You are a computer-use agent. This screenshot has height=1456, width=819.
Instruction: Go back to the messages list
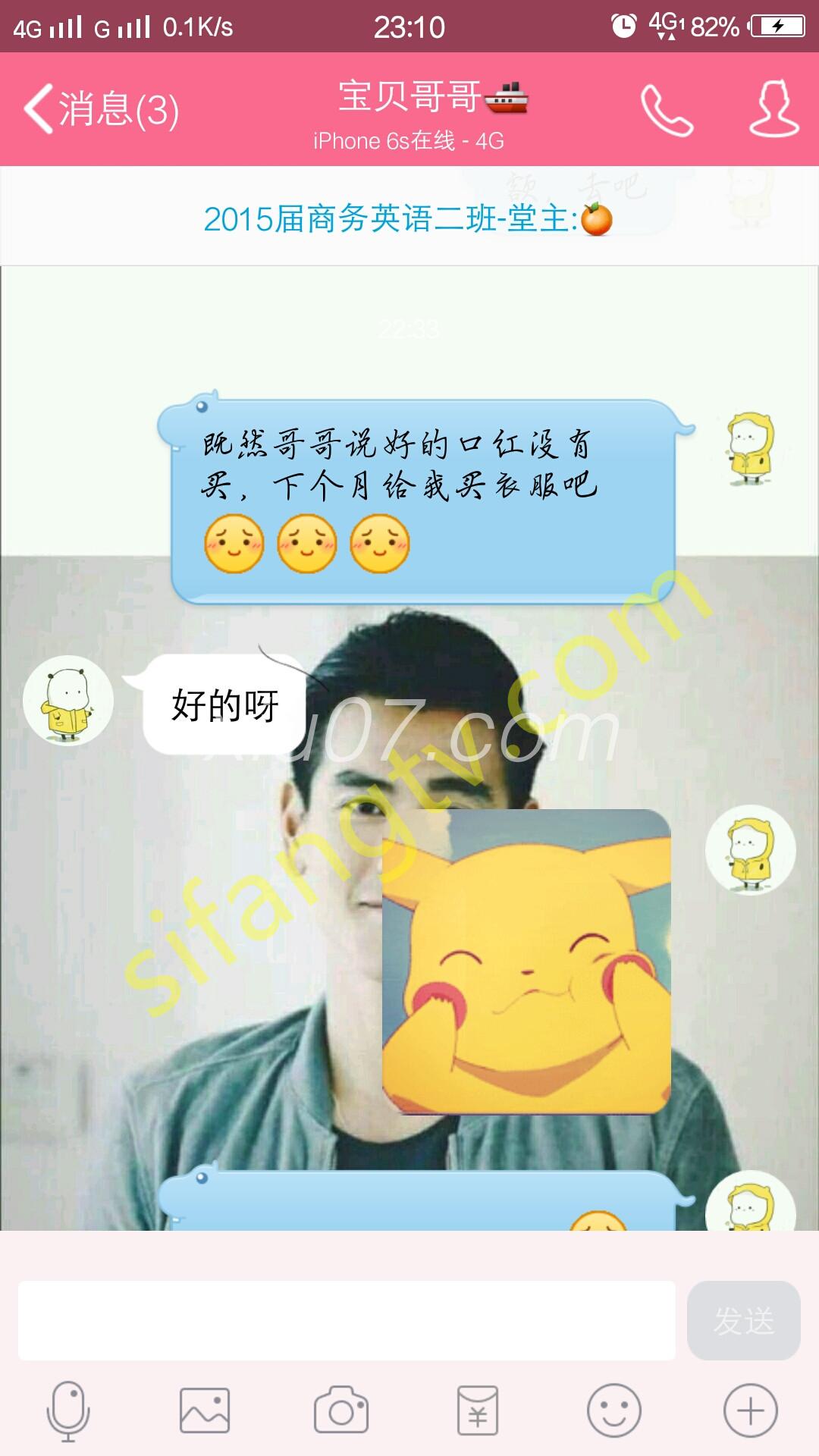100,109
